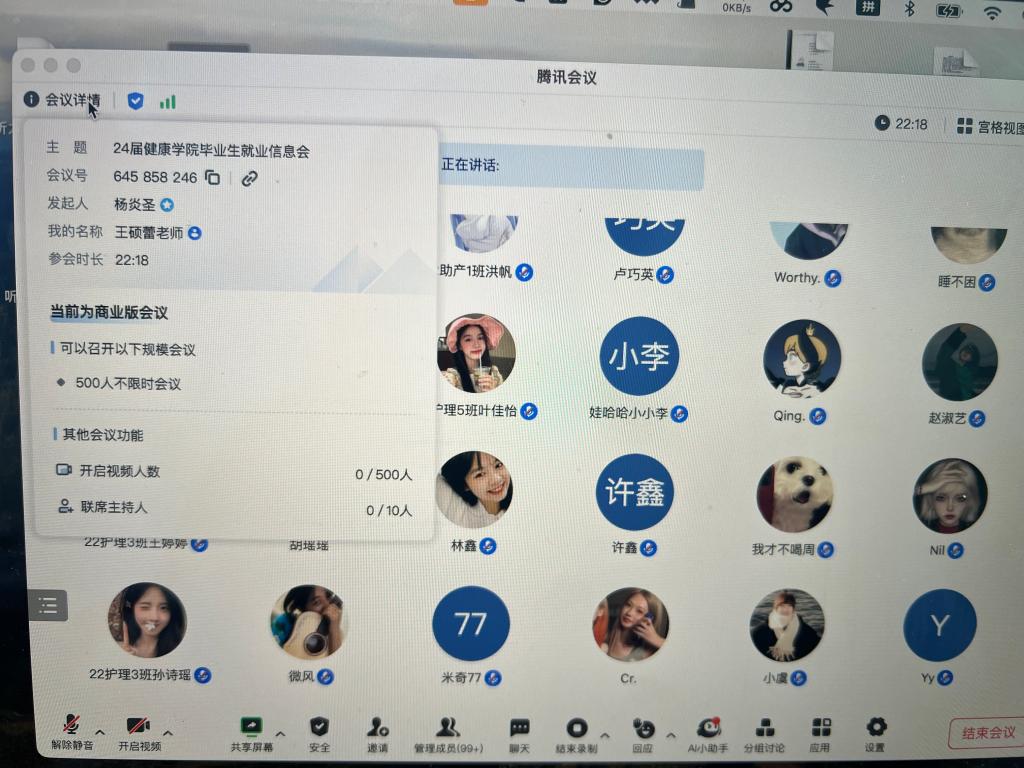
Task: Open the list sidebar icon on left edge
Action: pos(47,604)
